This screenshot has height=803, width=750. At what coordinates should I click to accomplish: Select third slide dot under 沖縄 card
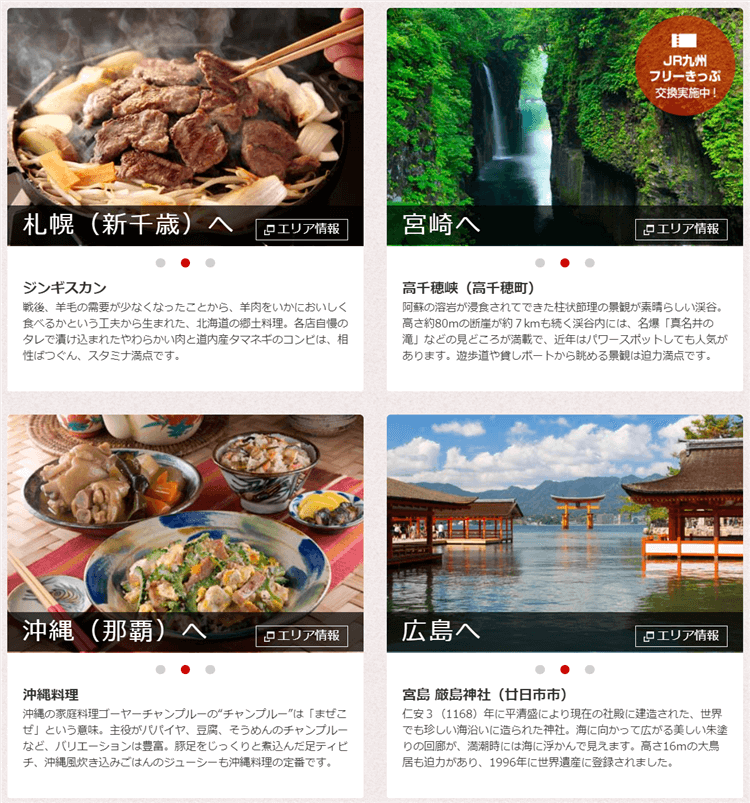click(x=210, y=669)
